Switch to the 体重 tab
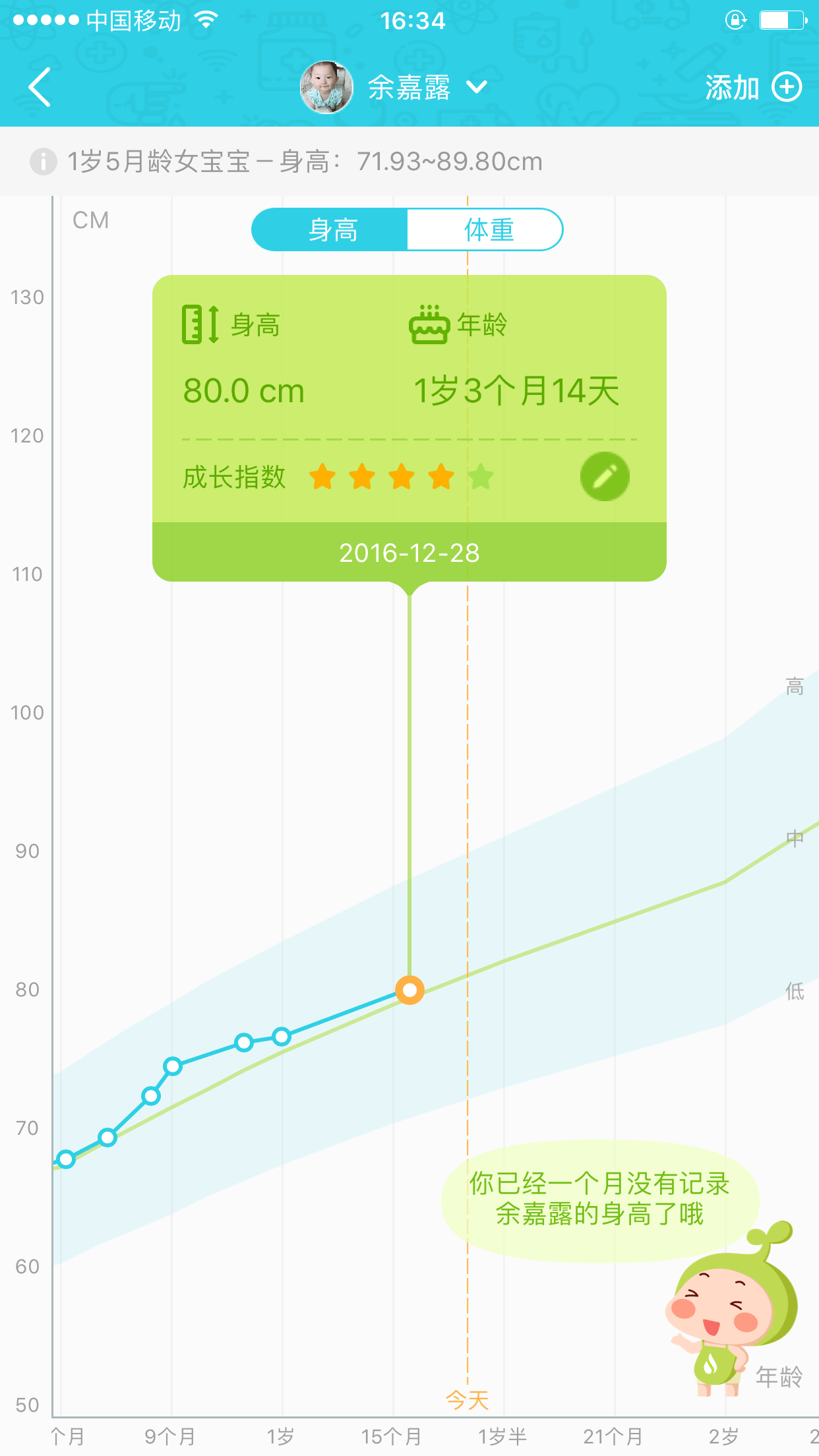 pyautogui.click(x=485, y=229)
